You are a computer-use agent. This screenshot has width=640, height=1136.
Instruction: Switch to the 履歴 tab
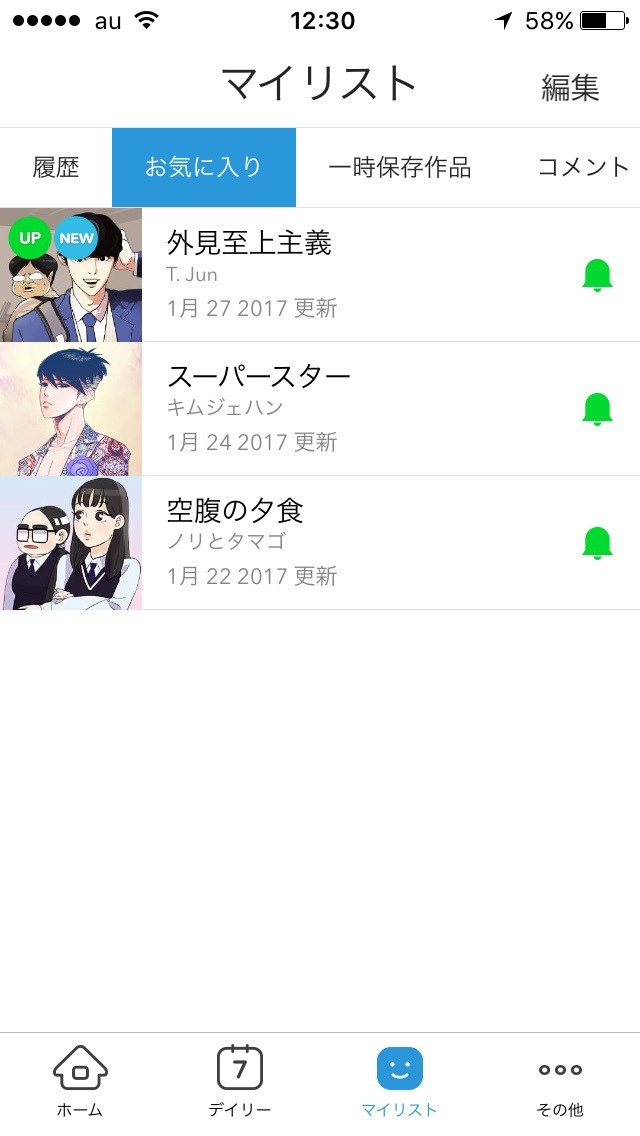point(56,167)
